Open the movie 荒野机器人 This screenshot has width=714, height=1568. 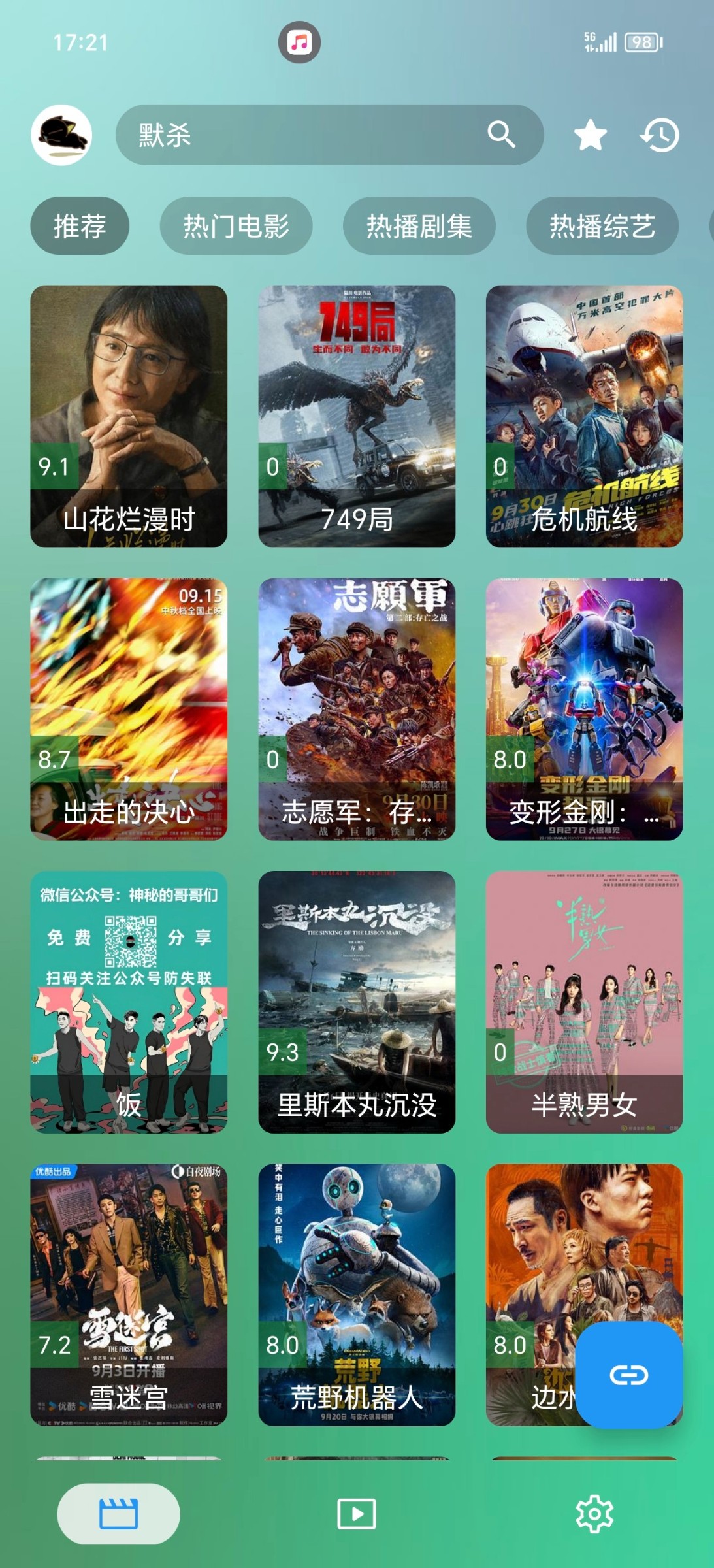coord(357,1294)
